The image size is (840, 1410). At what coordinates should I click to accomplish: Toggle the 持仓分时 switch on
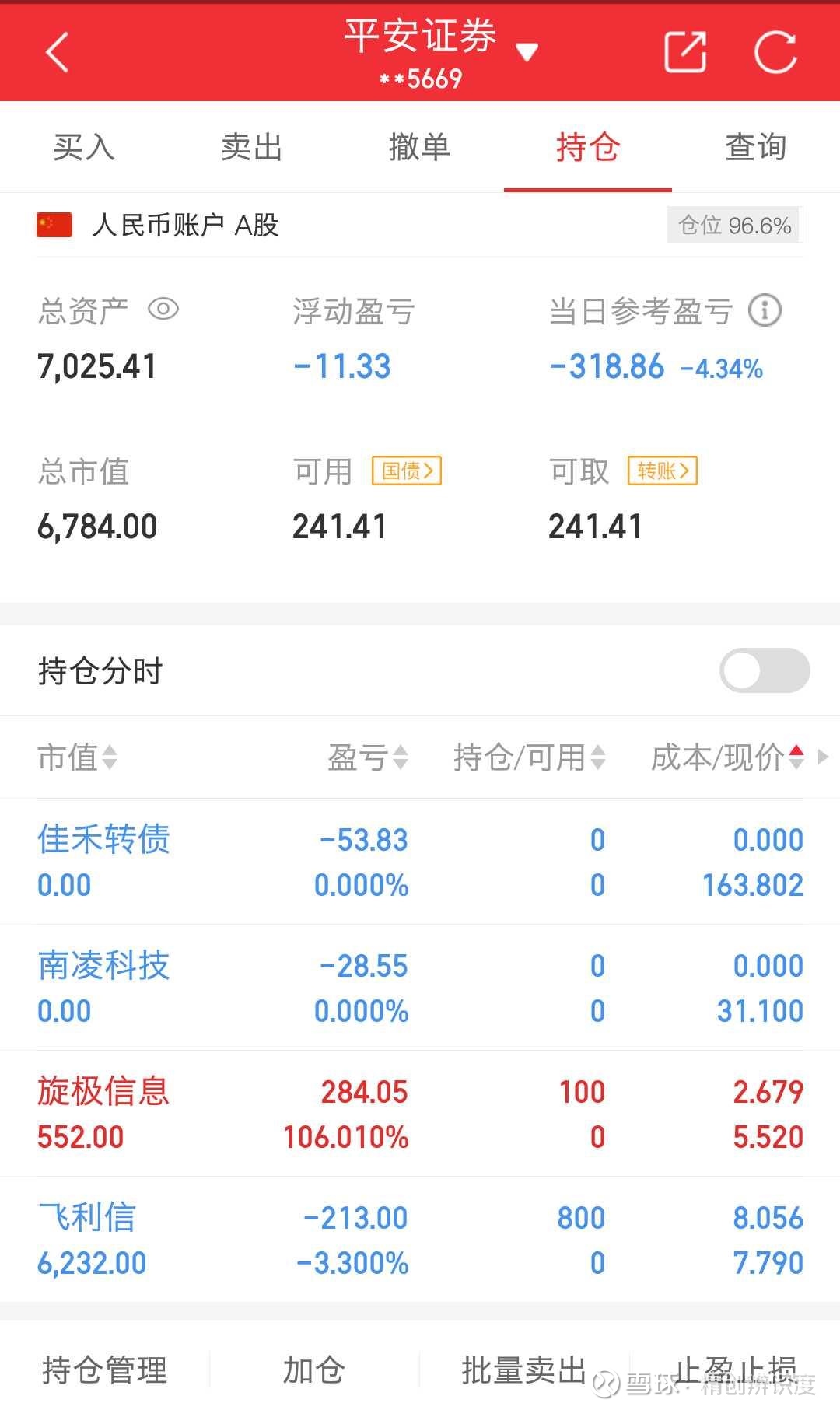point(764,670)
